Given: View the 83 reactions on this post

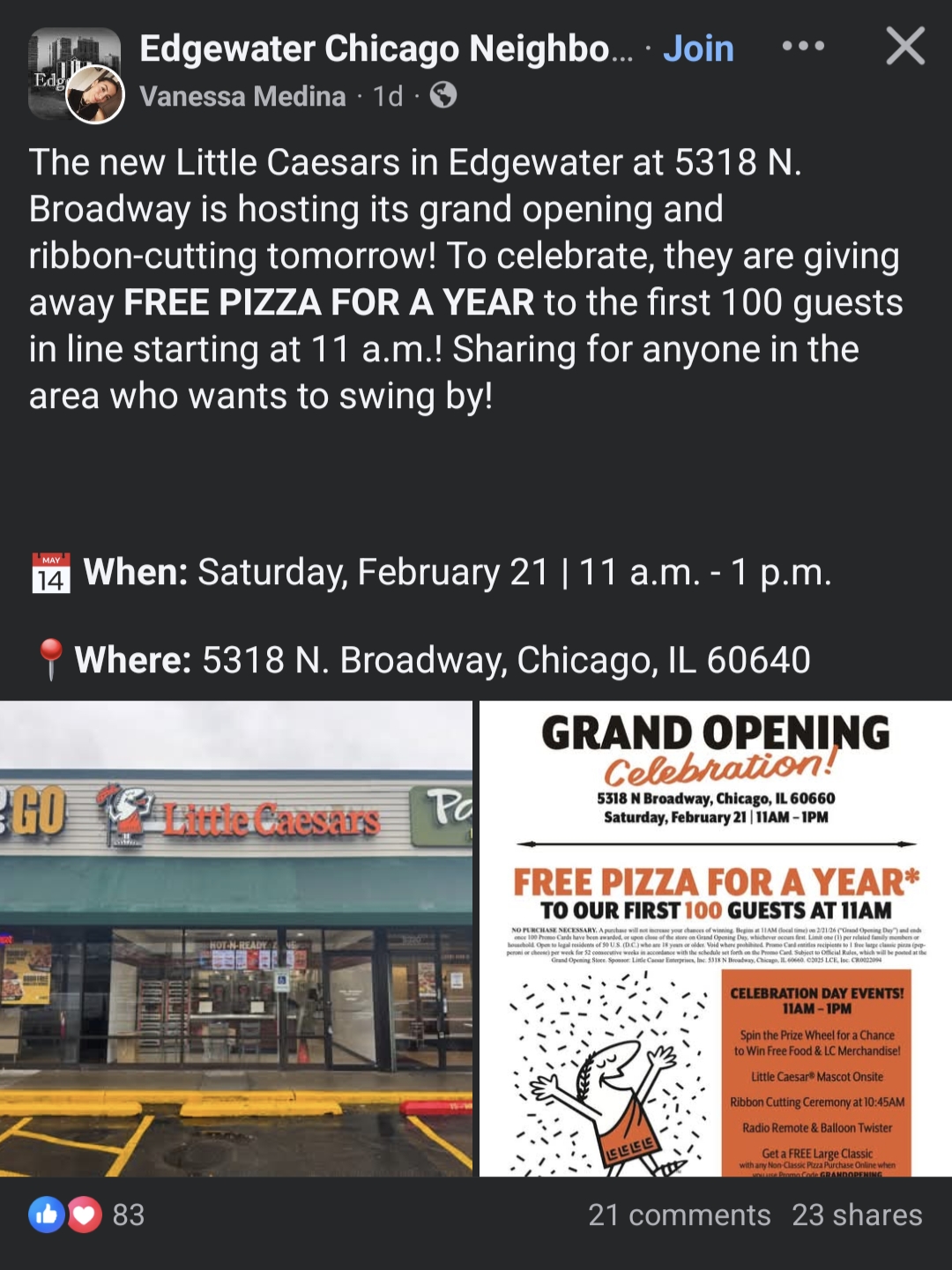Looking at the screenshot, I should [x=86, y=1214].
